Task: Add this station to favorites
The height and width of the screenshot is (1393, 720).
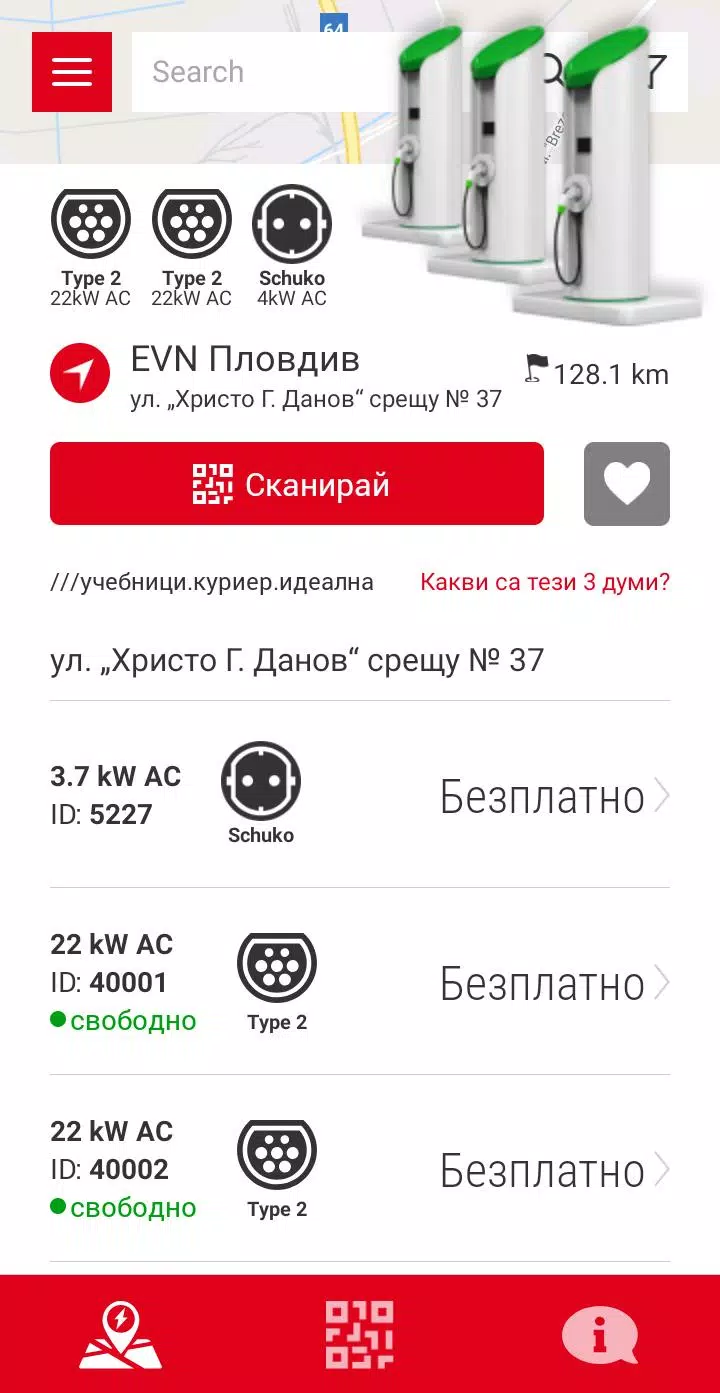Action: pyautogui.click(x=627, y=484)
